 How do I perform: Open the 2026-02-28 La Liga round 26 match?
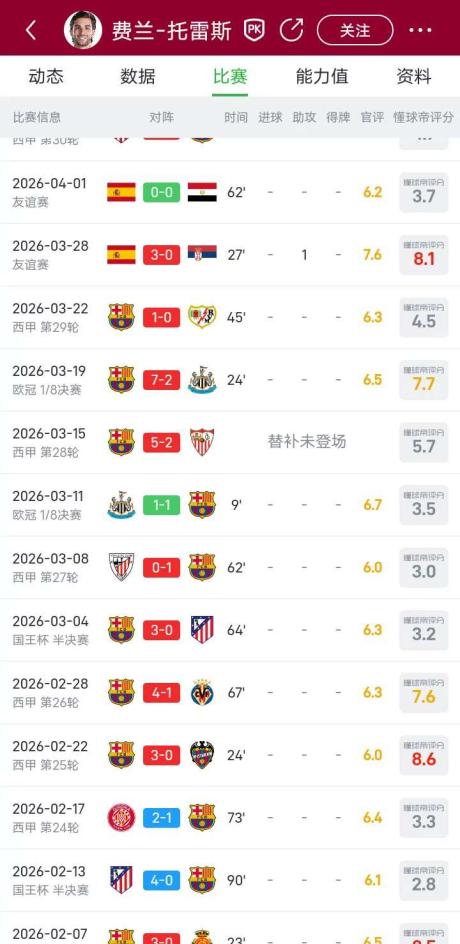(230, 693)
